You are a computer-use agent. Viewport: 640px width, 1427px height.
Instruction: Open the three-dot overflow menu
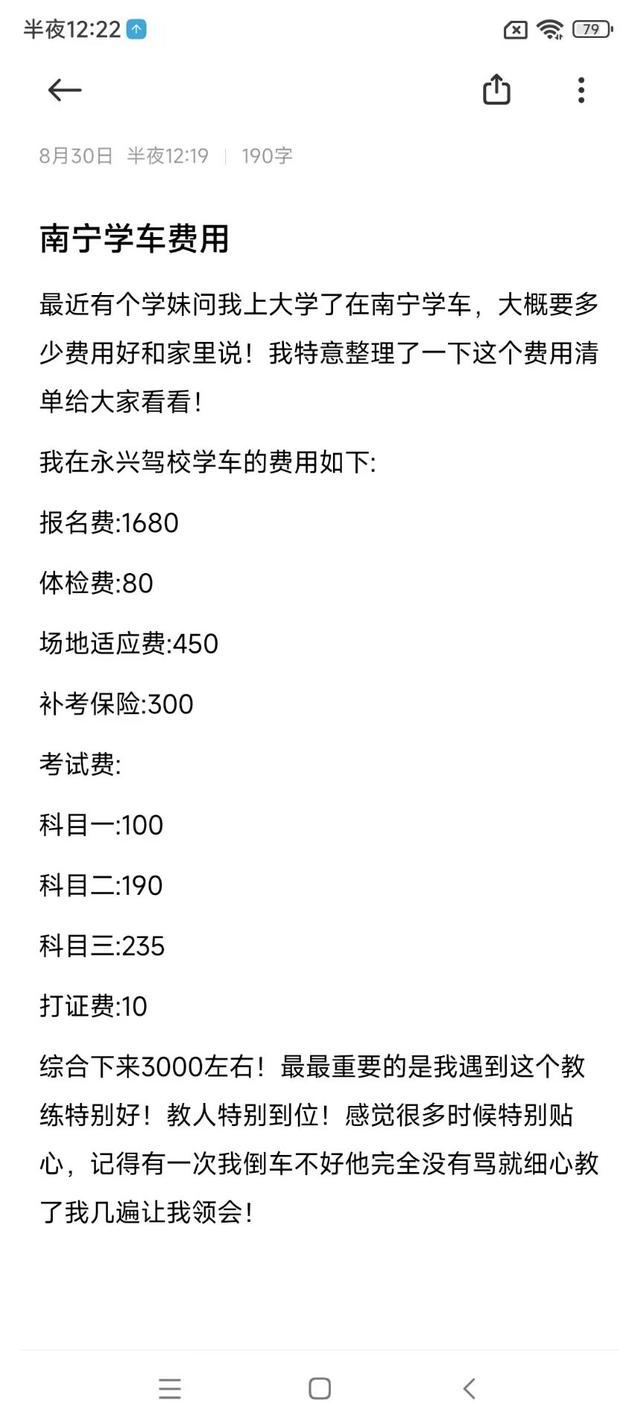581,90
